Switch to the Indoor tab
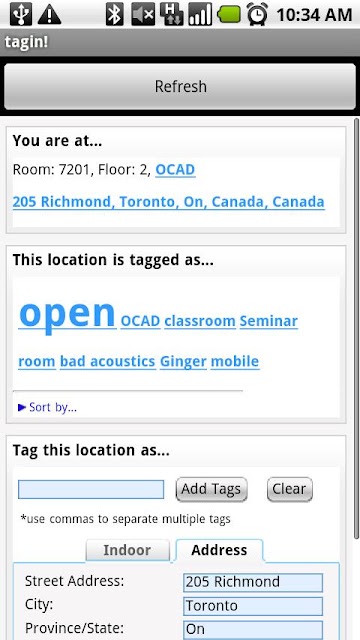The image size is (360, 640). coord(127,550)
